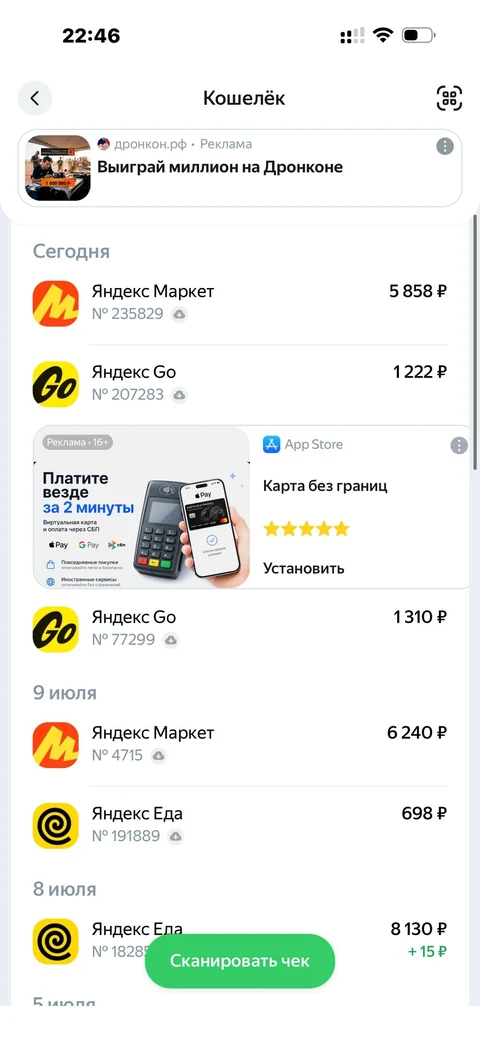The width and height of the screenshot is (480, 1043).
Task: Open Яндекс Go receipt № 77299
Action: coord(239,629)
